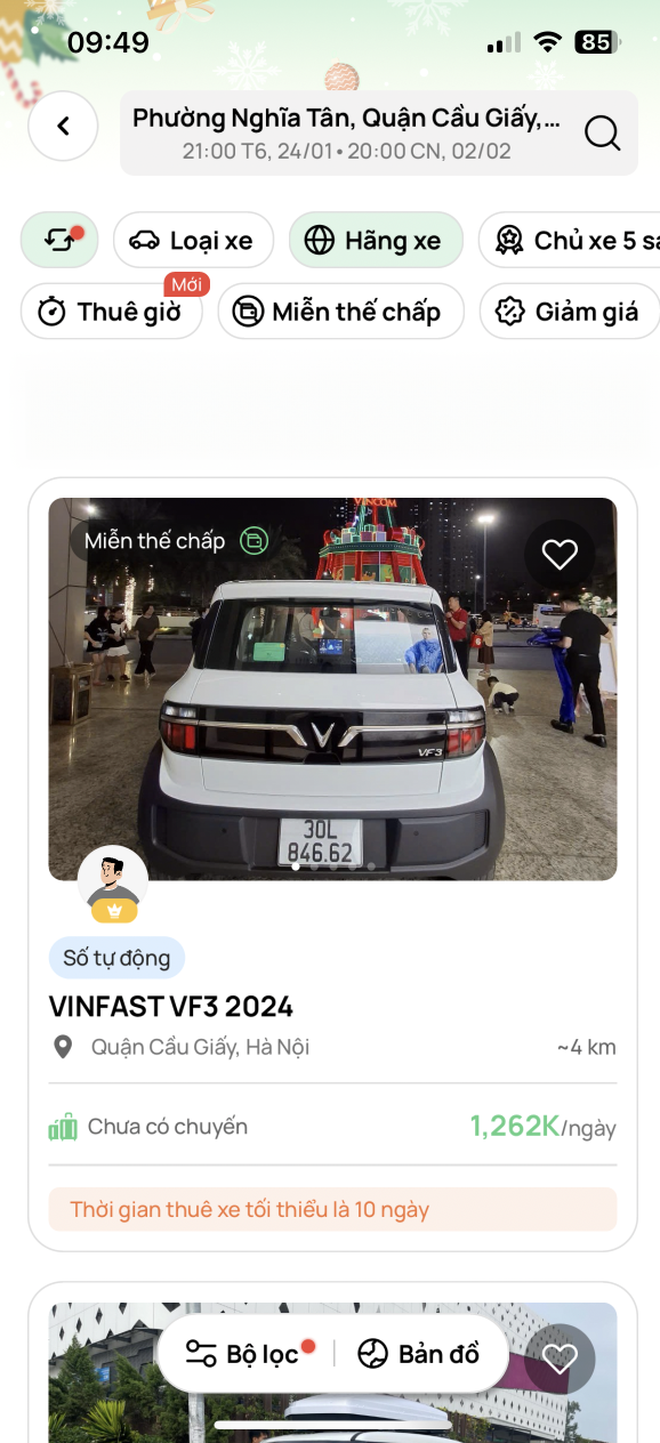Screen dimensions: 660x1443
Task: Switch to Bản đồ map view
Action: 420,1354
